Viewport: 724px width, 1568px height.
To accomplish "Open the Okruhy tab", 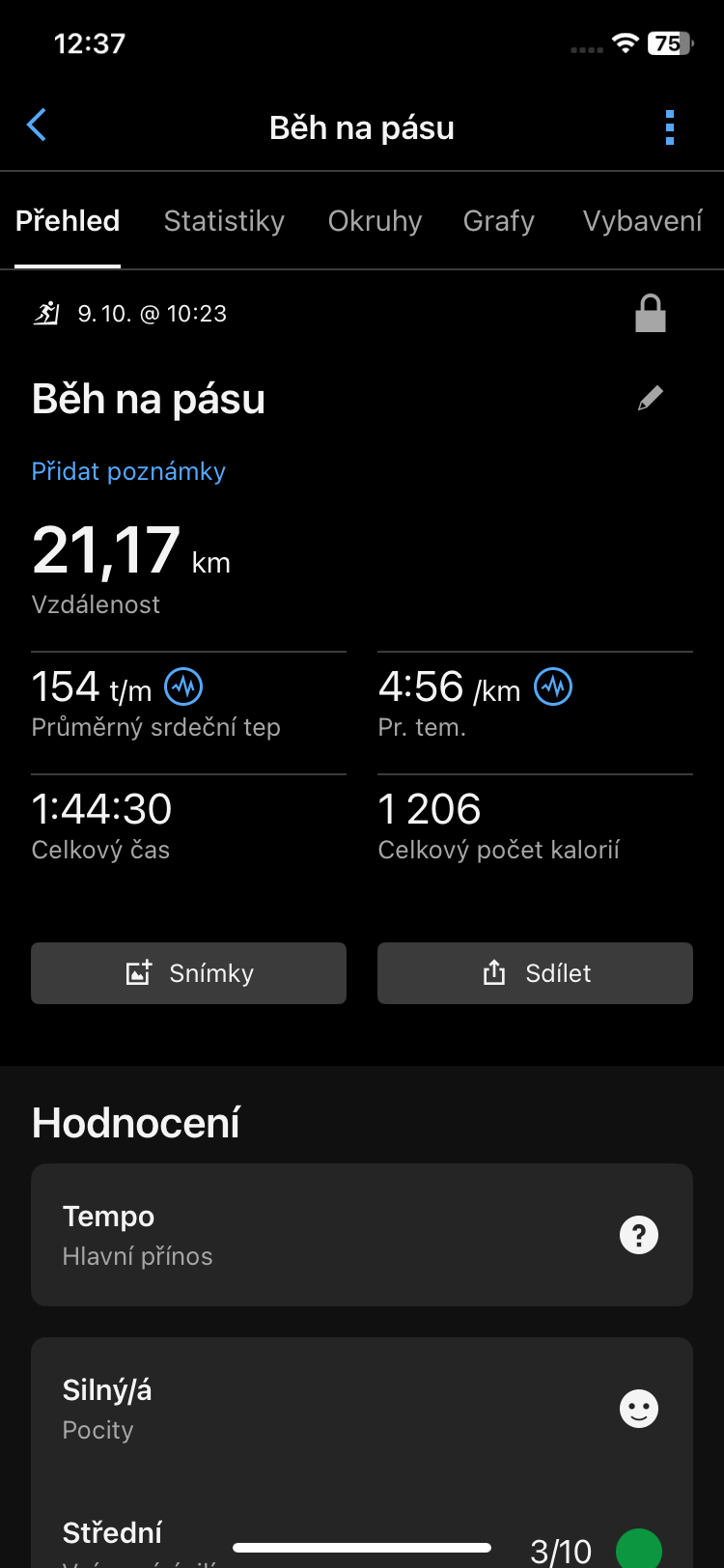I will click(x=375, y=221).
